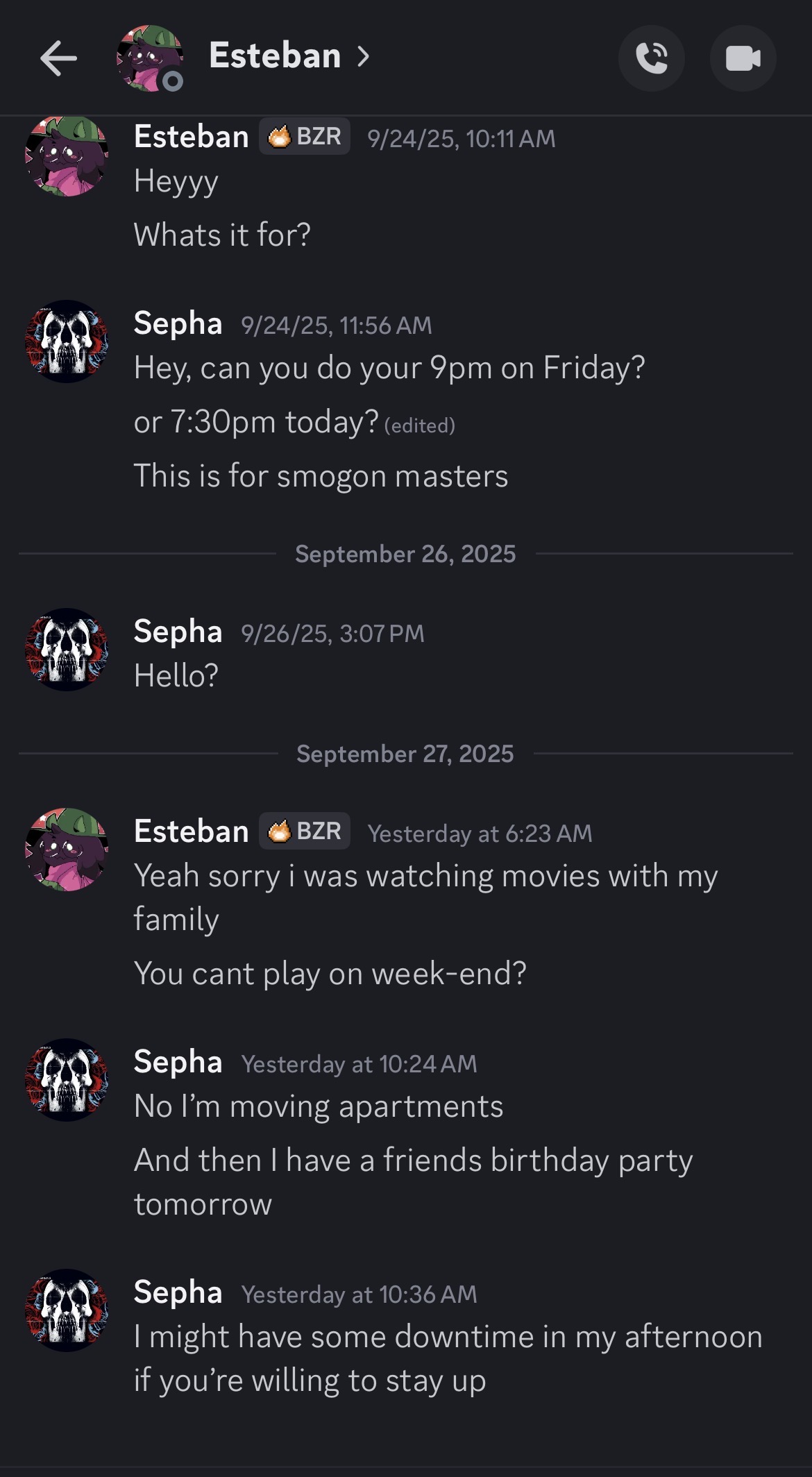812x1477 pixels.
Task: Open the BZR tag on Esteban's 6:23 AM message
Action: 305,831
